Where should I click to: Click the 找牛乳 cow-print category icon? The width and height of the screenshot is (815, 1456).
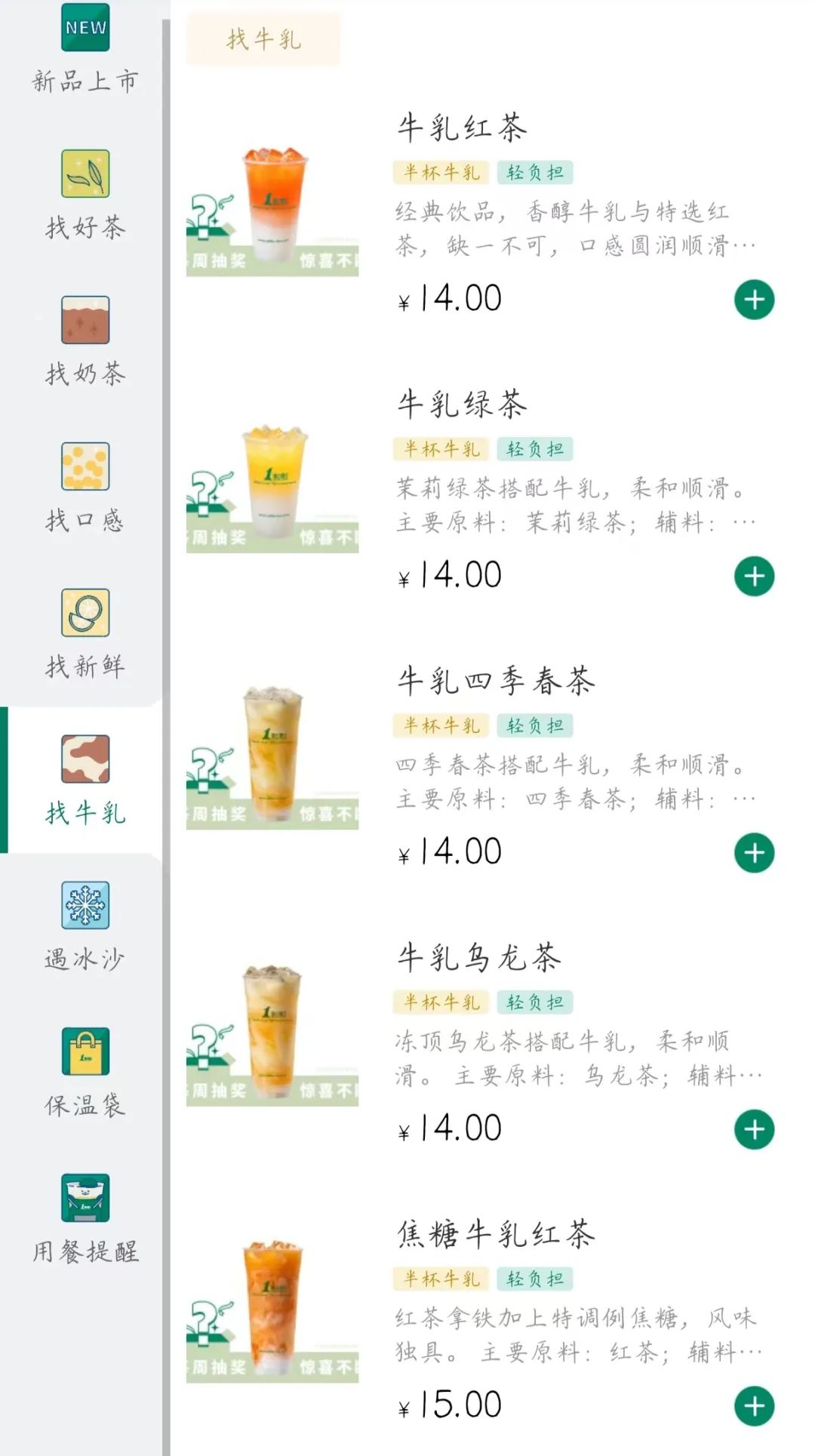pos(85,760)
